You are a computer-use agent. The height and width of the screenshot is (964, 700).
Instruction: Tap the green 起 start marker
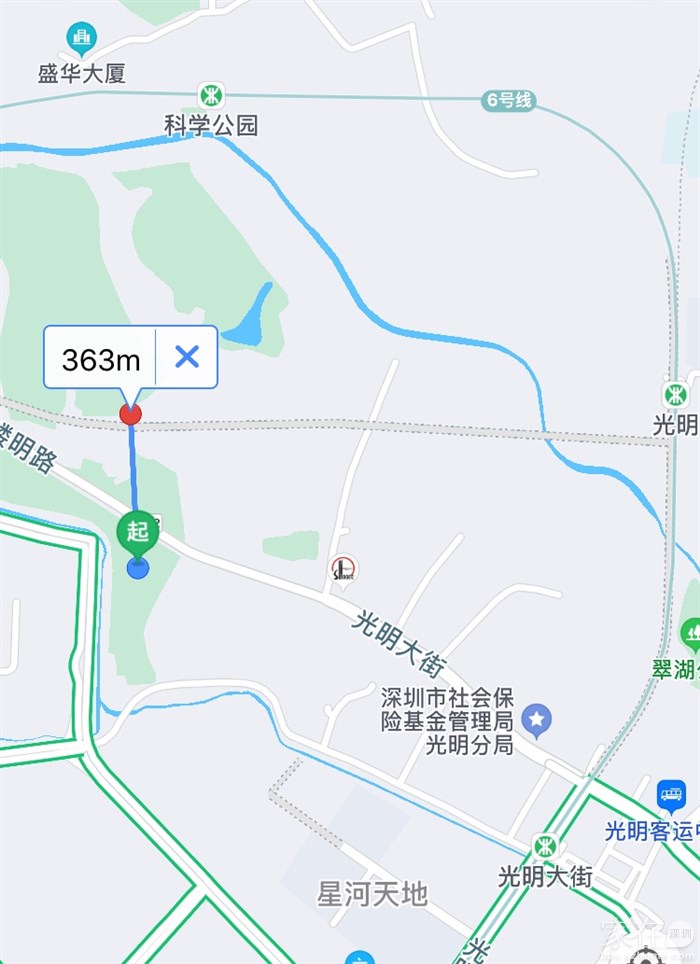pos(137,531)
